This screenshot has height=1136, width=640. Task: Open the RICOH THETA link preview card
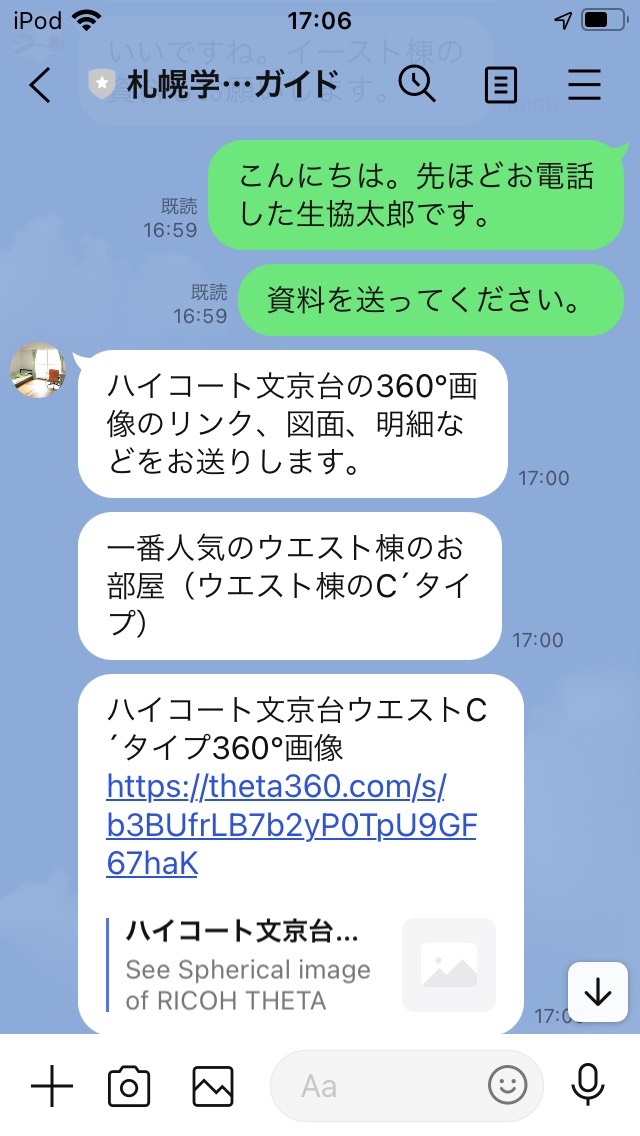pos(300,964)
